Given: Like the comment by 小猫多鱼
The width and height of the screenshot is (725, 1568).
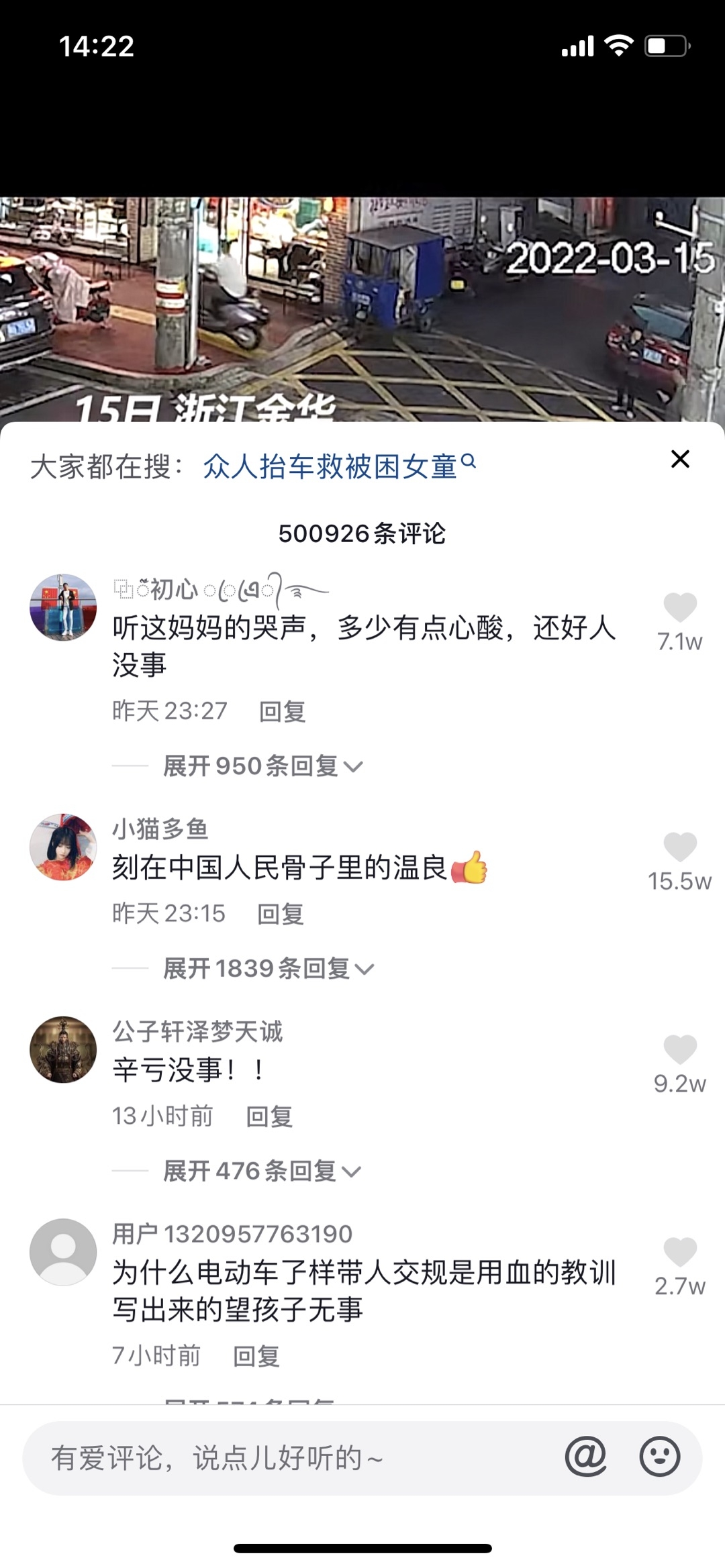Looking at the screenshot, I should pos(680,847).
